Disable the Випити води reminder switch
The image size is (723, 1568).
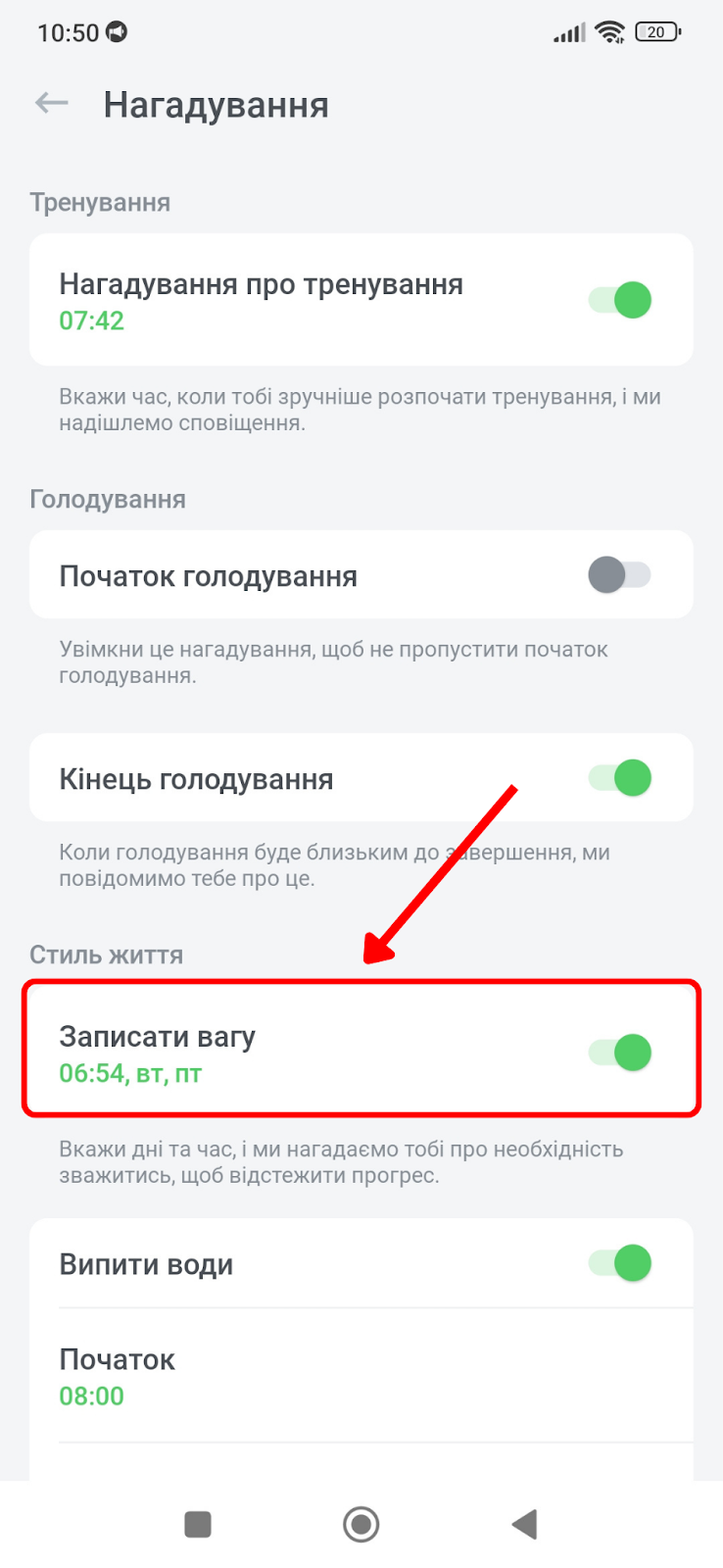[620, 1263]
